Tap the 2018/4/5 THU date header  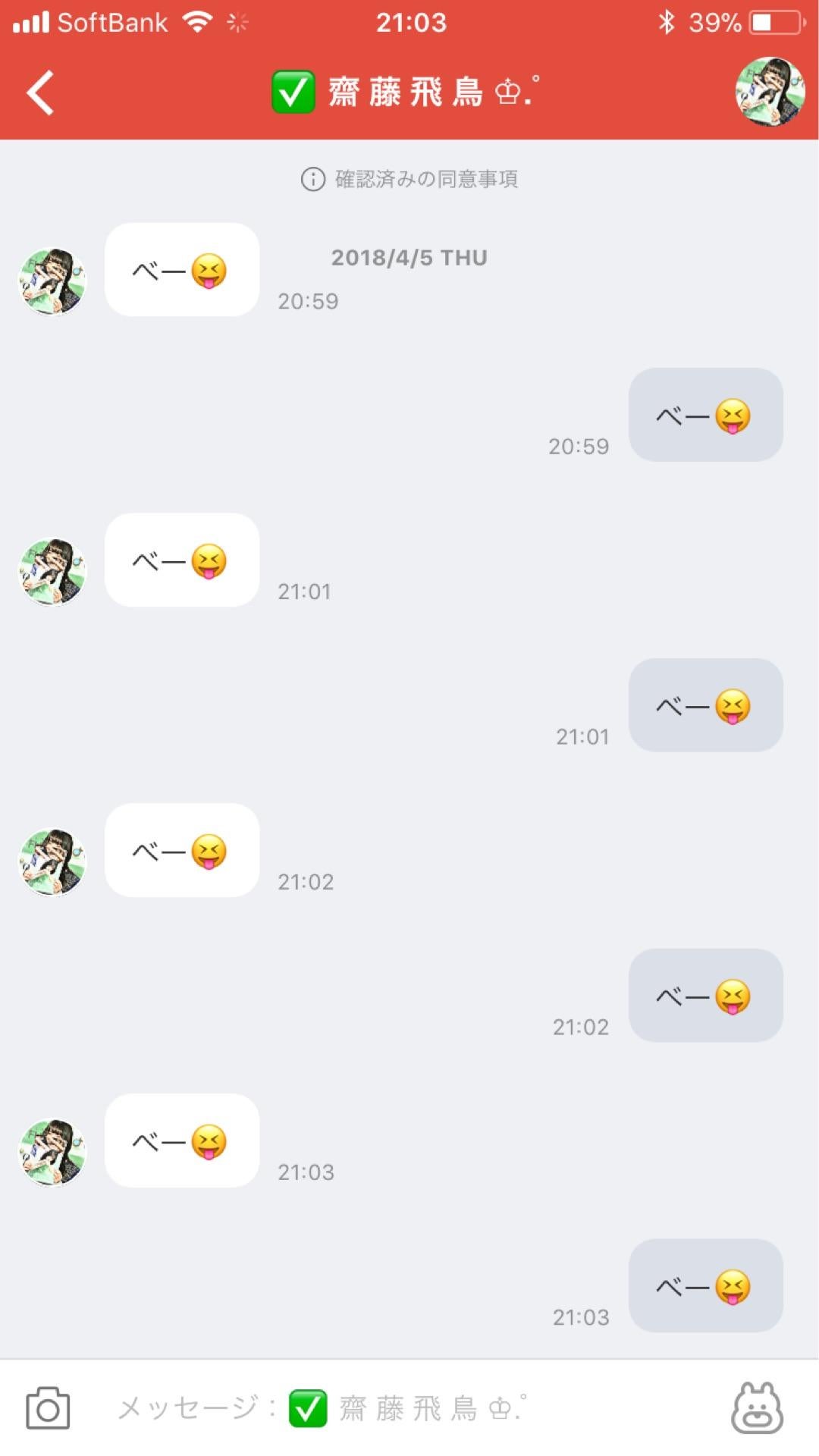(x=409, y=258)
